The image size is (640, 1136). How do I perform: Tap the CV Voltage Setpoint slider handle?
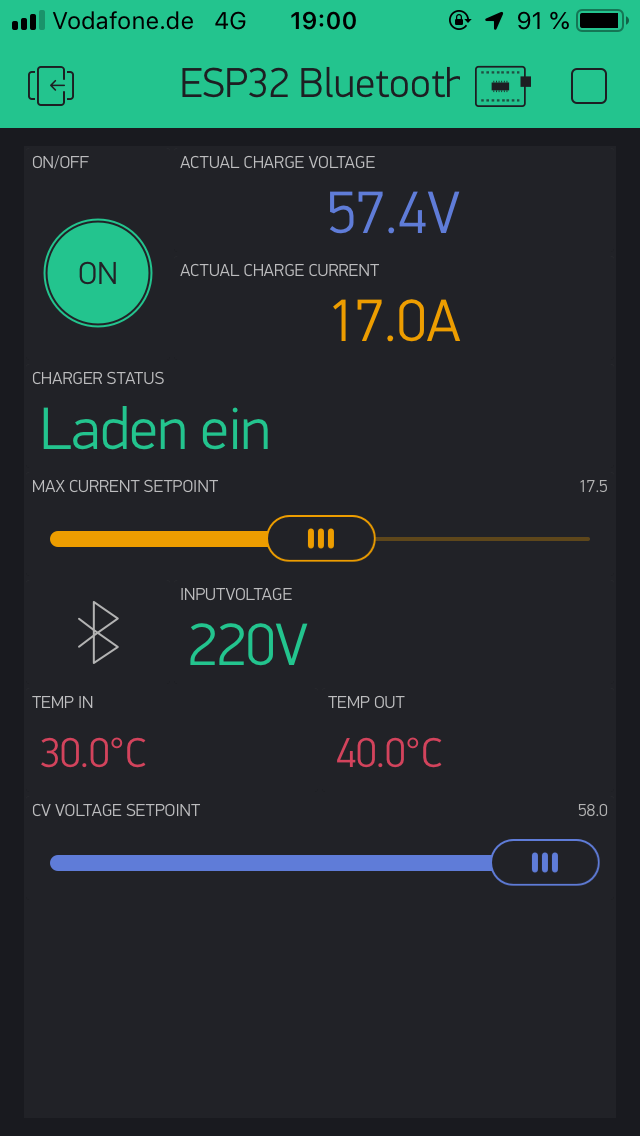click(x=545, y=862)
